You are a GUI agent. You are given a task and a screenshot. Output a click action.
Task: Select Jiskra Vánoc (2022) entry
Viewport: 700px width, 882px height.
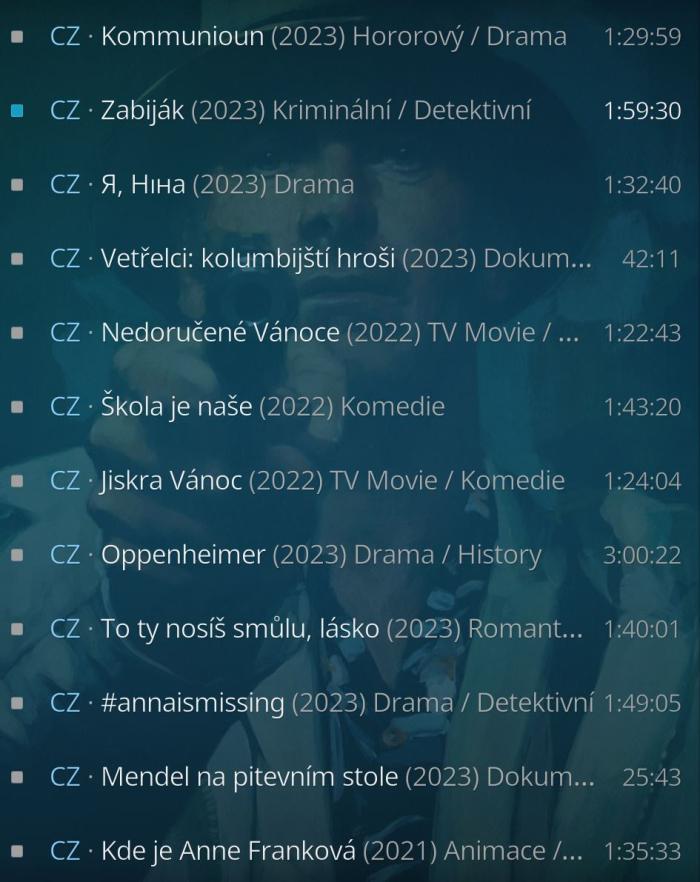[x=332, y=481]
